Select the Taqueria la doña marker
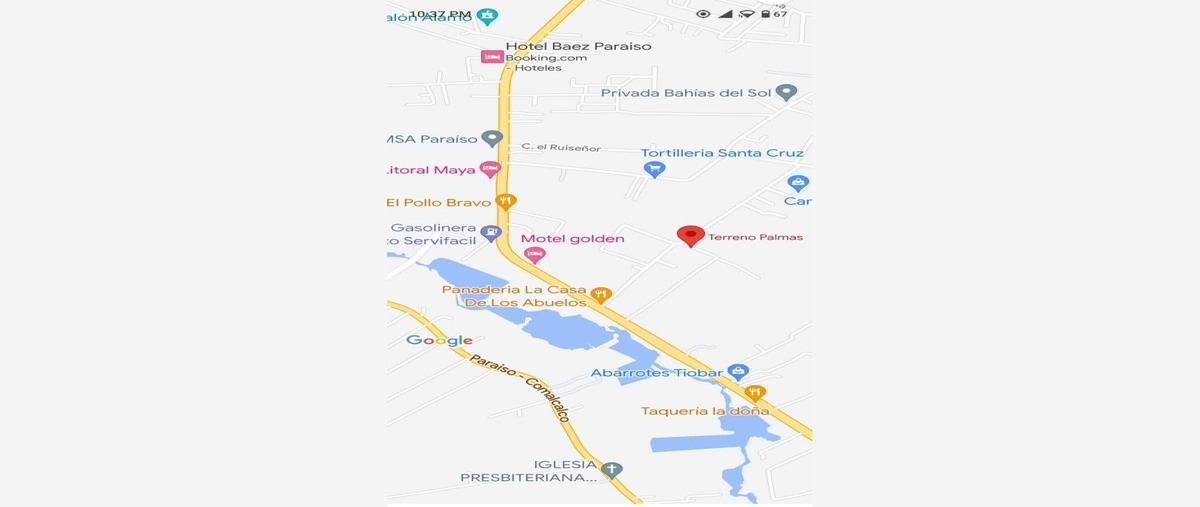The image size is (1200, 507). click(755, 393)
